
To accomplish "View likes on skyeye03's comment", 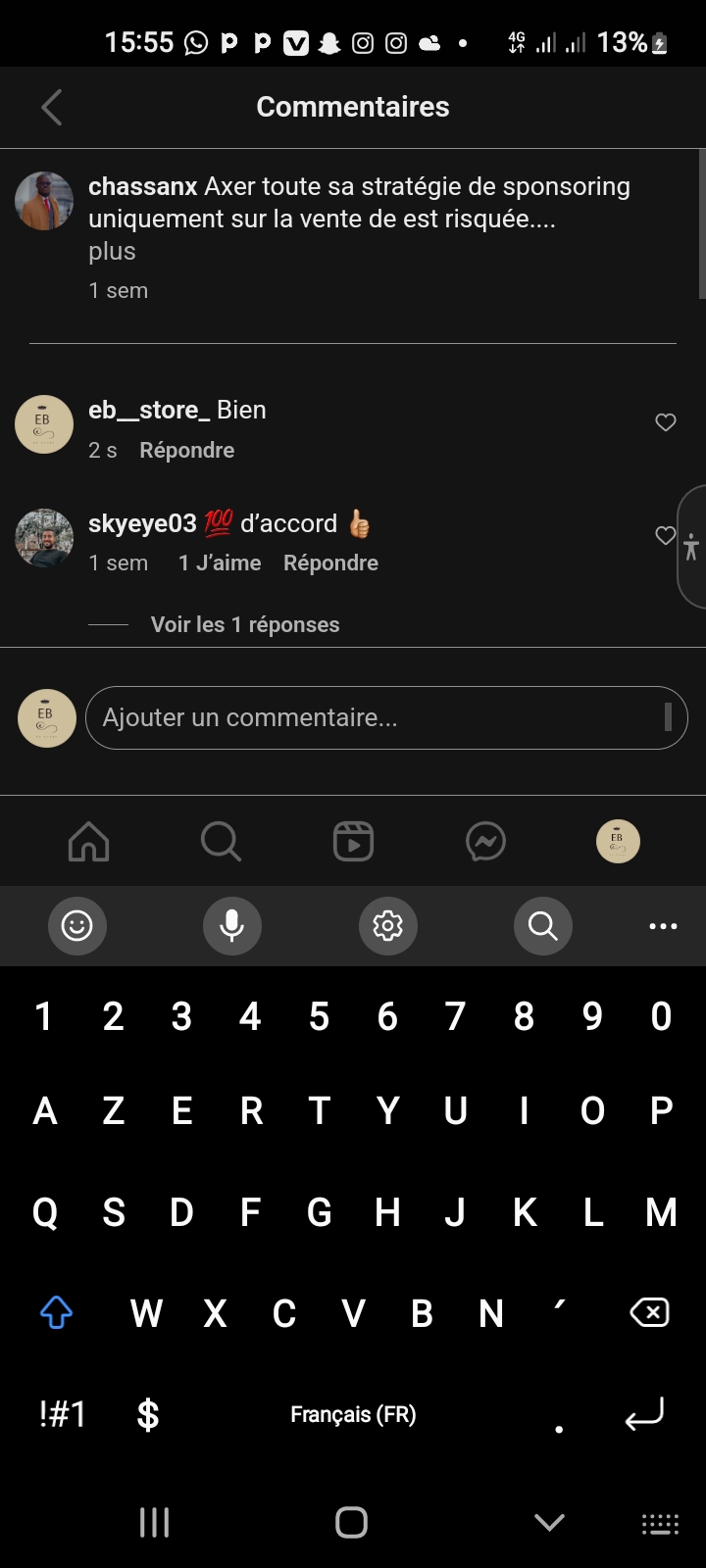I will pos(220,563).
